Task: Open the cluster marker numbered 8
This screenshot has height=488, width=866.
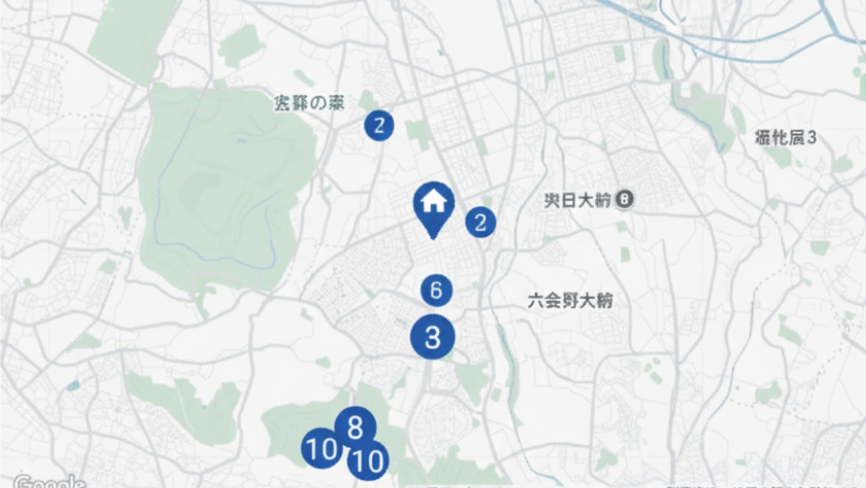Action: (355, 428)
